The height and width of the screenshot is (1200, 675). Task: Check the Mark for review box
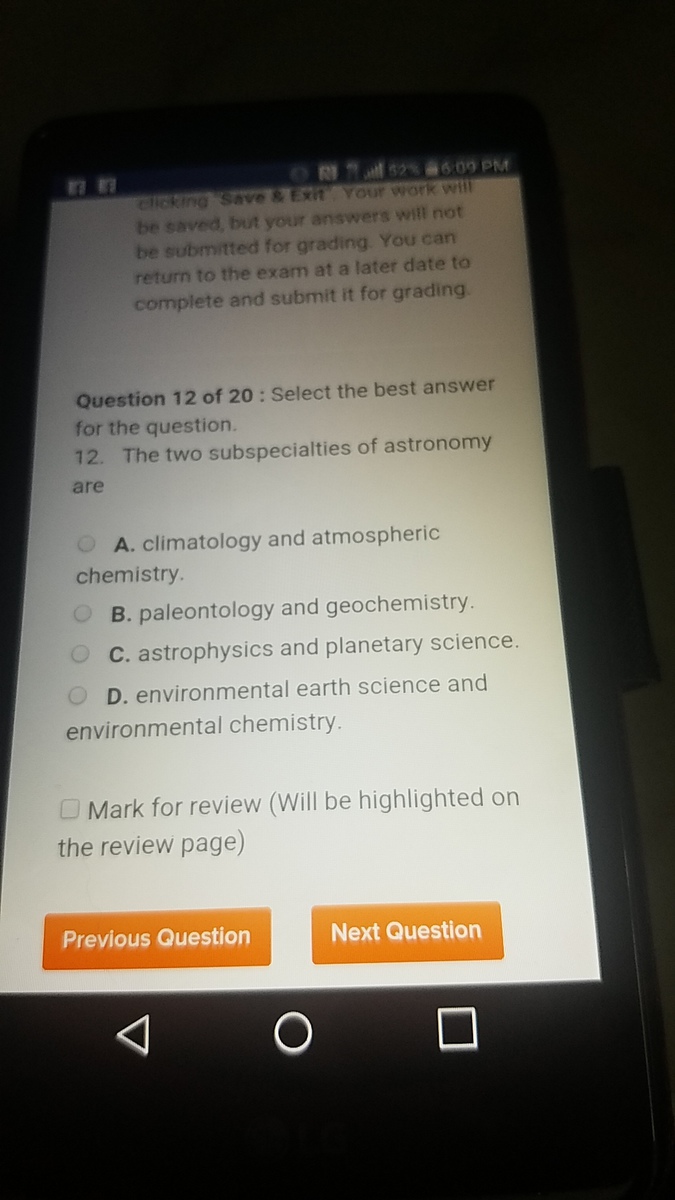(70, 808)
